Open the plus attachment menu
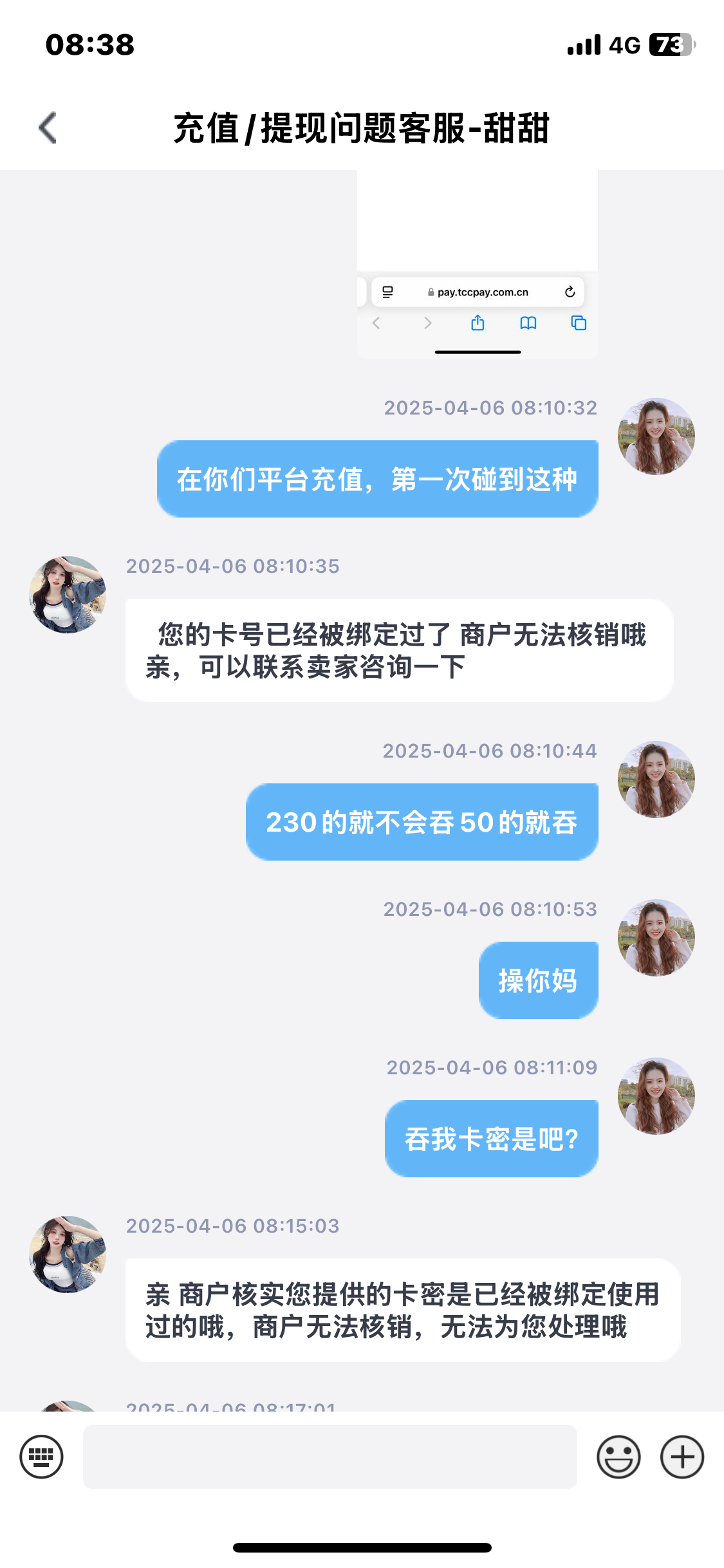The width and height of the screenshot is (724, 1568). (x=682, y=1457)
